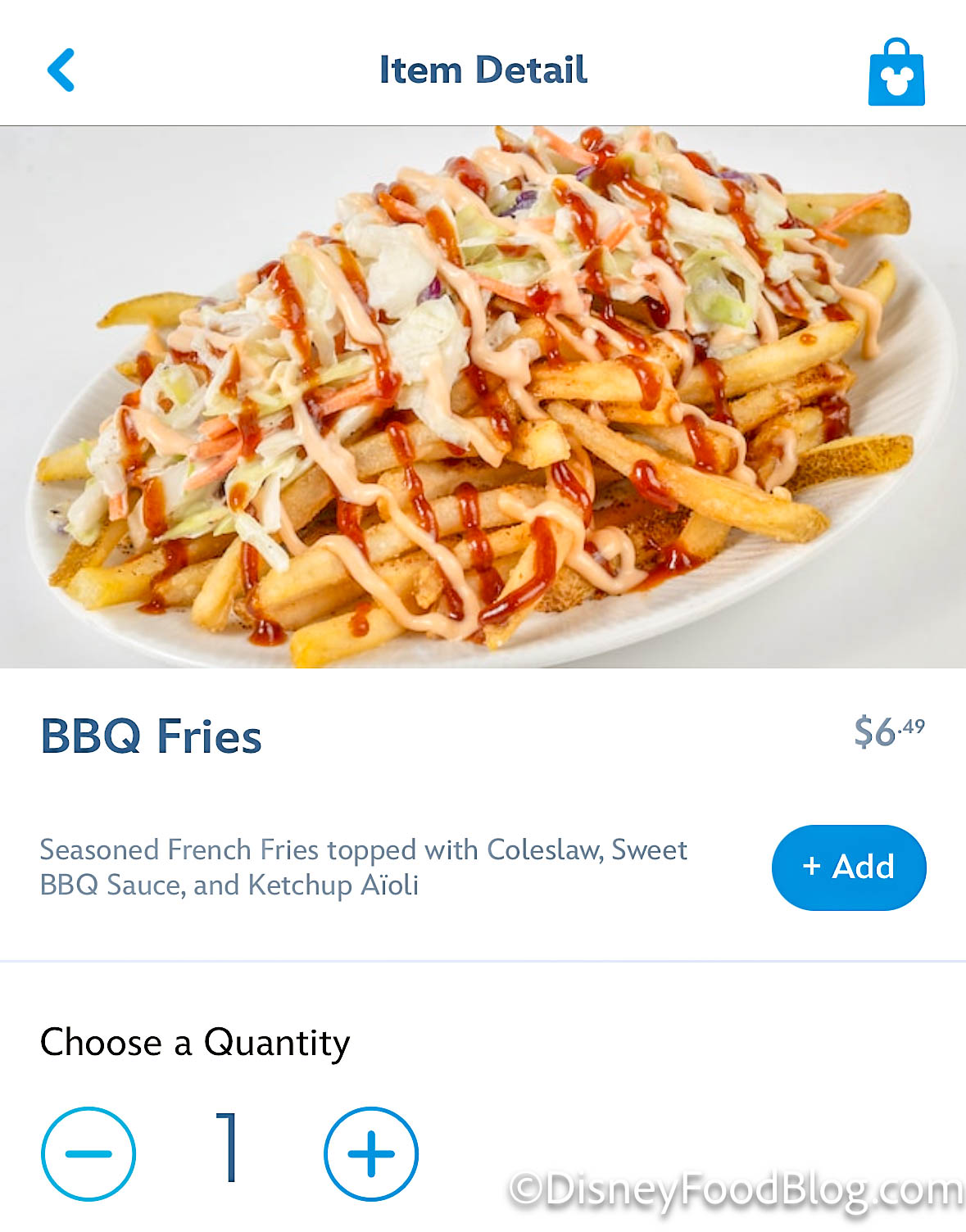966x1232 pixels.
Task: Open the shopping bag cart
Action: coord(896,73)
